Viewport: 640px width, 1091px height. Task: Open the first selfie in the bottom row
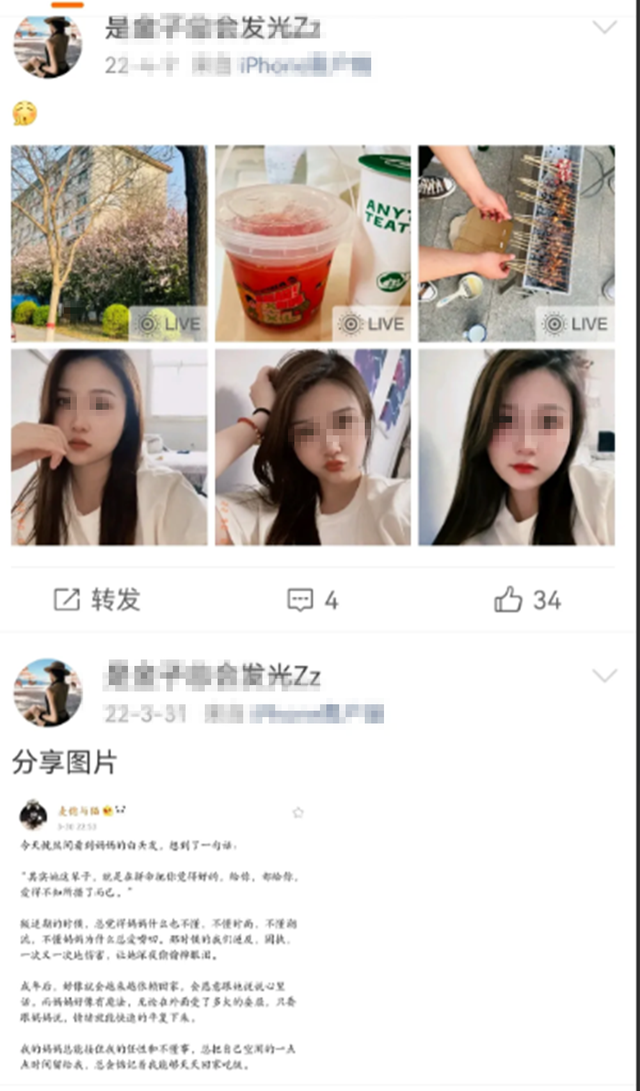(x=109, y=447)
